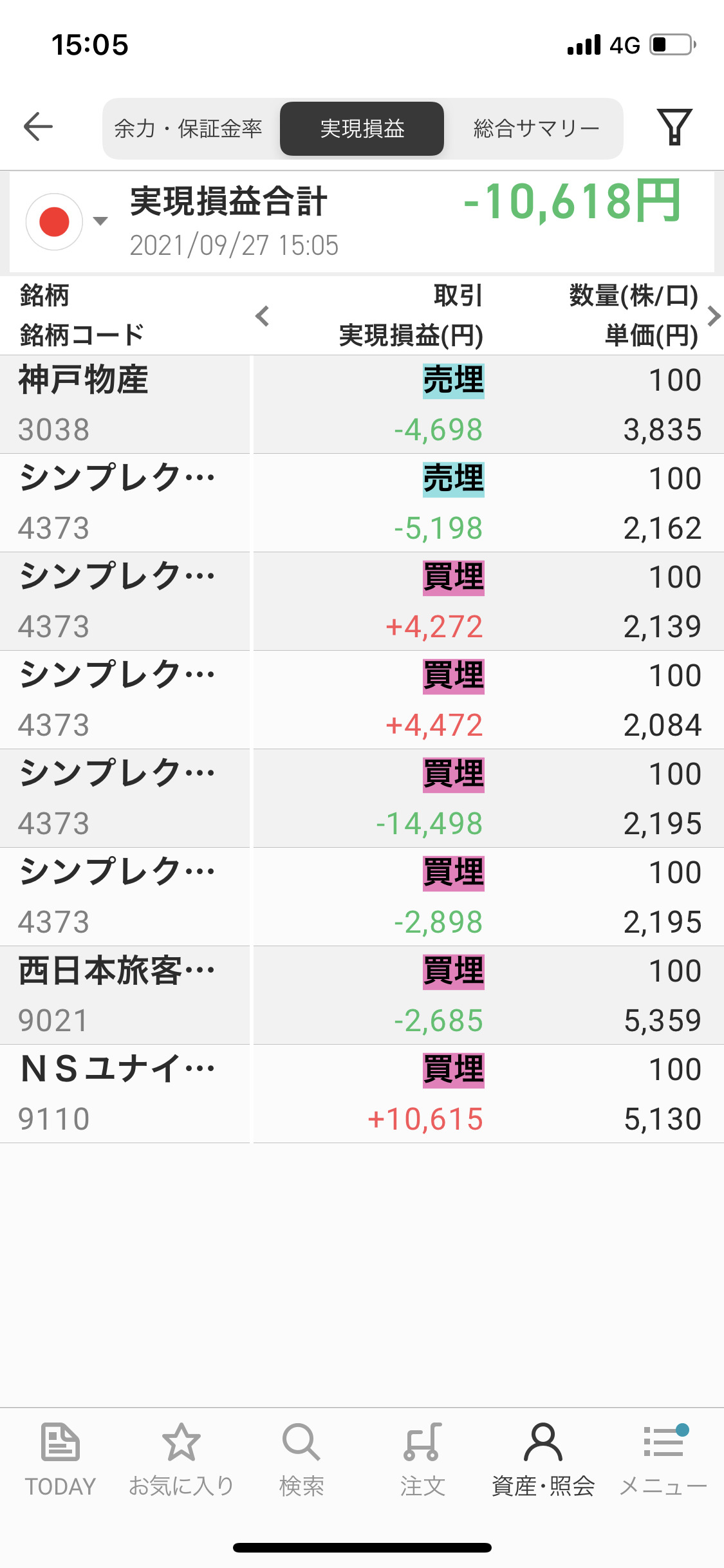Go to TODAY tab
This screenshot has height=1568, width=724.
tap(60, 1460)
